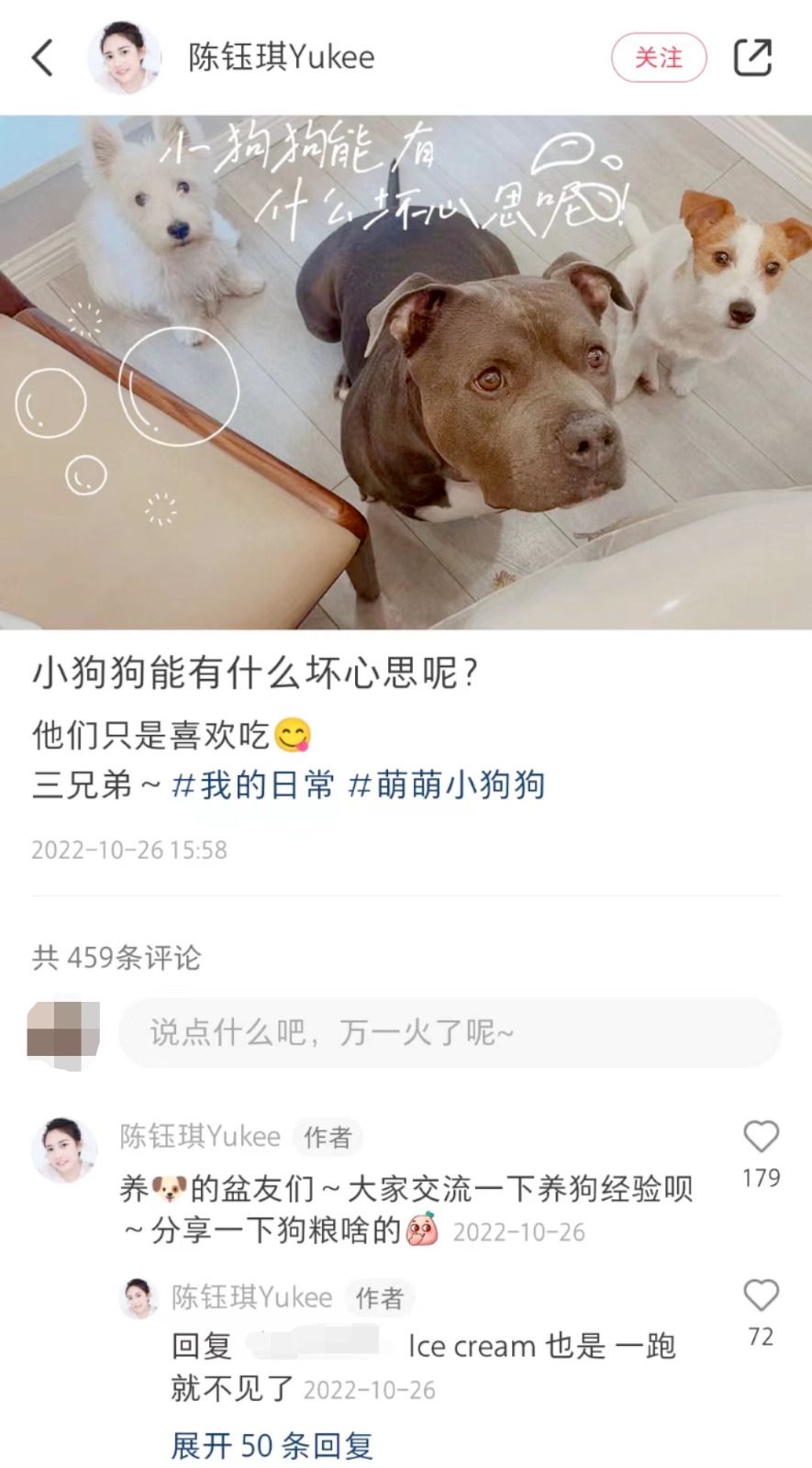This screenshot has height=1468, width=812.
Task: Open the three dogs photo
Action: [x=406, y=372]
